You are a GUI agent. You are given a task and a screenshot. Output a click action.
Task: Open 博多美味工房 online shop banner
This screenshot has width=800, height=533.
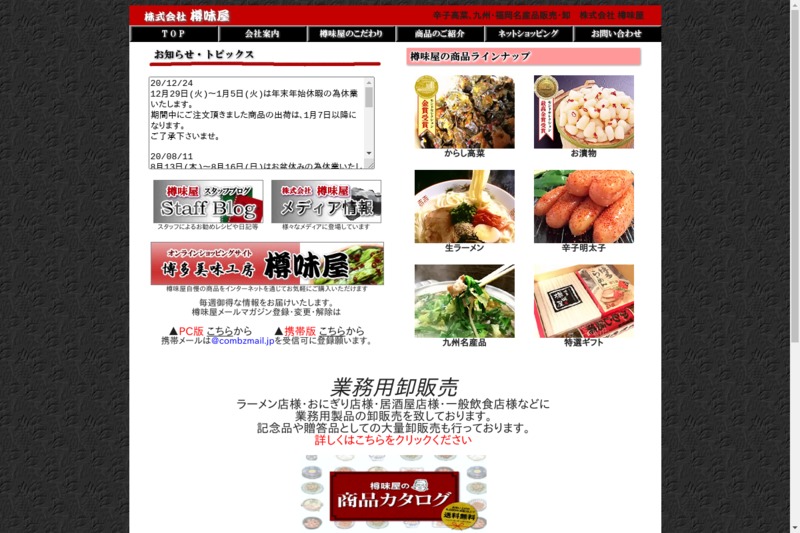(267, 264)
